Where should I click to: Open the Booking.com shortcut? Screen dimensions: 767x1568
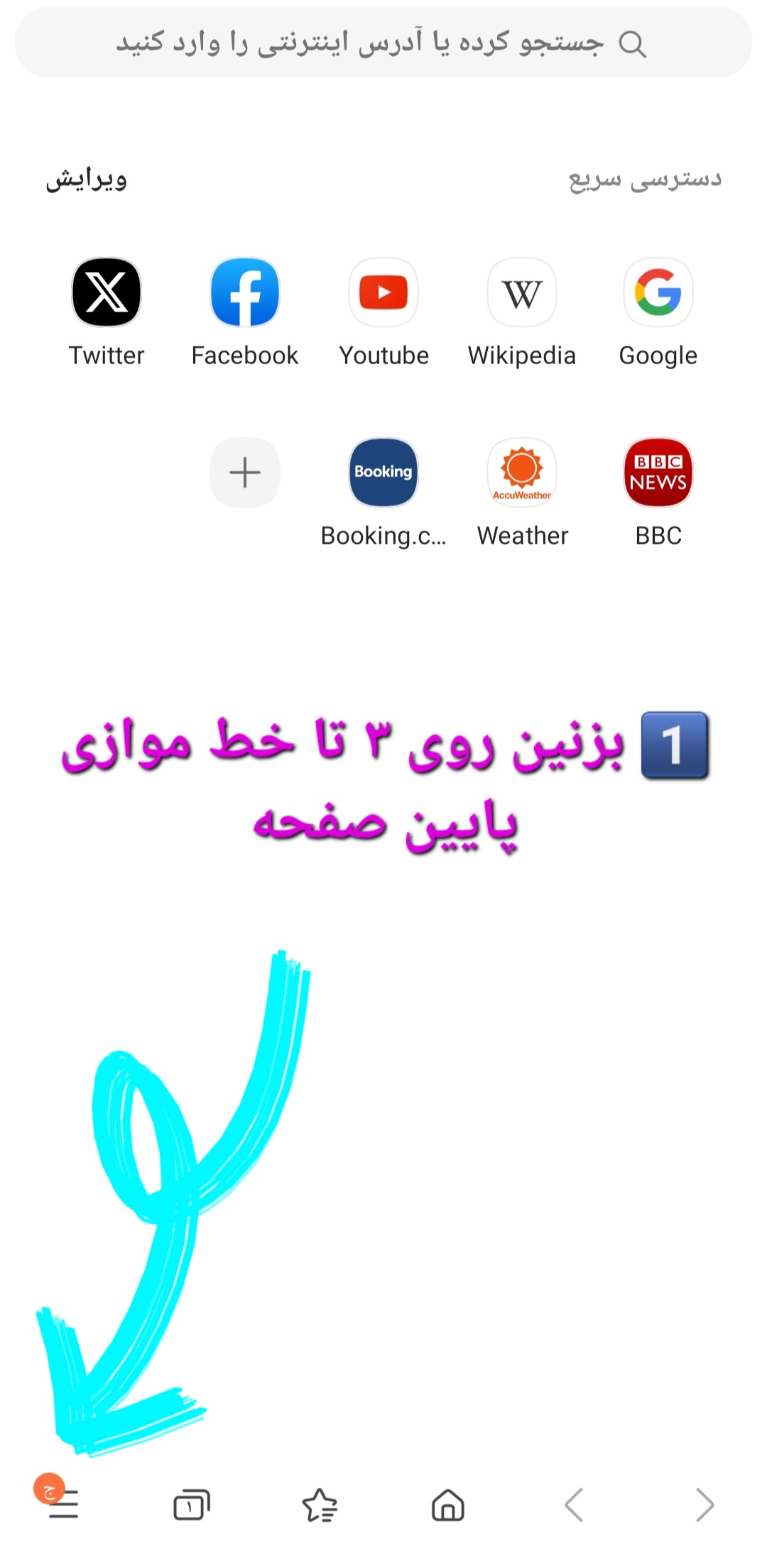coord(383,473)
